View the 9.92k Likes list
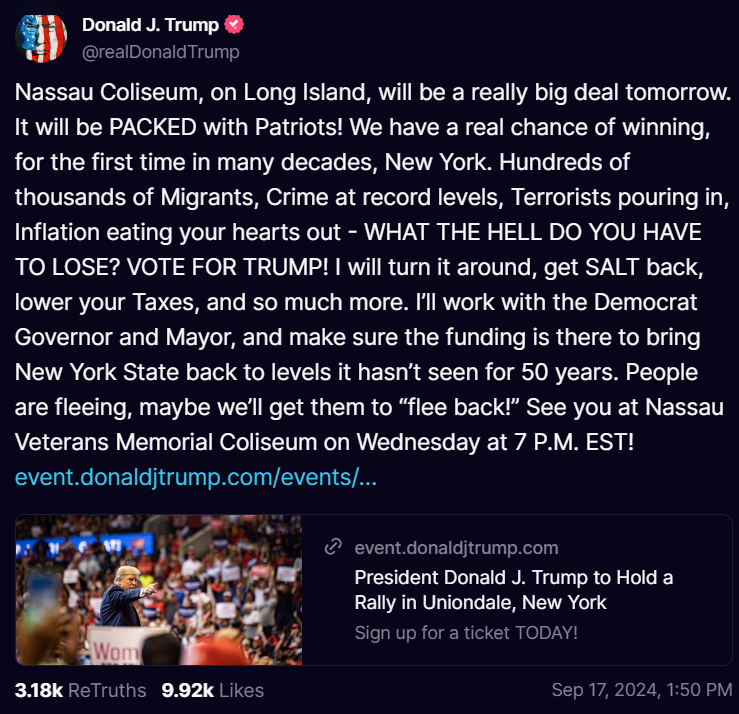The width and height of the screenshot is (739, 714). [213, 690]
